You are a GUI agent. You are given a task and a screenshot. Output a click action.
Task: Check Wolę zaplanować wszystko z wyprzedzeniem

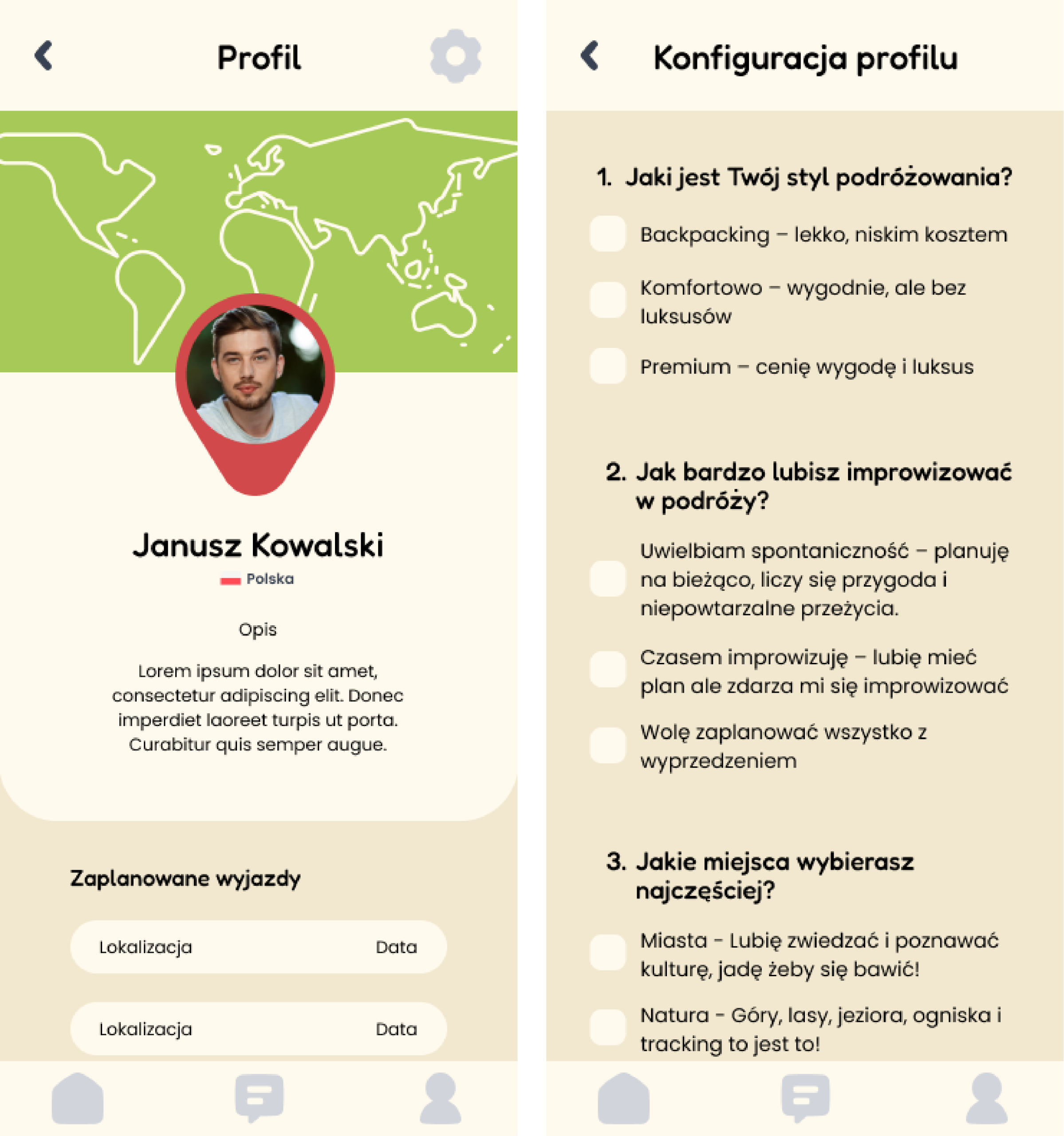(x=607, y=745)
